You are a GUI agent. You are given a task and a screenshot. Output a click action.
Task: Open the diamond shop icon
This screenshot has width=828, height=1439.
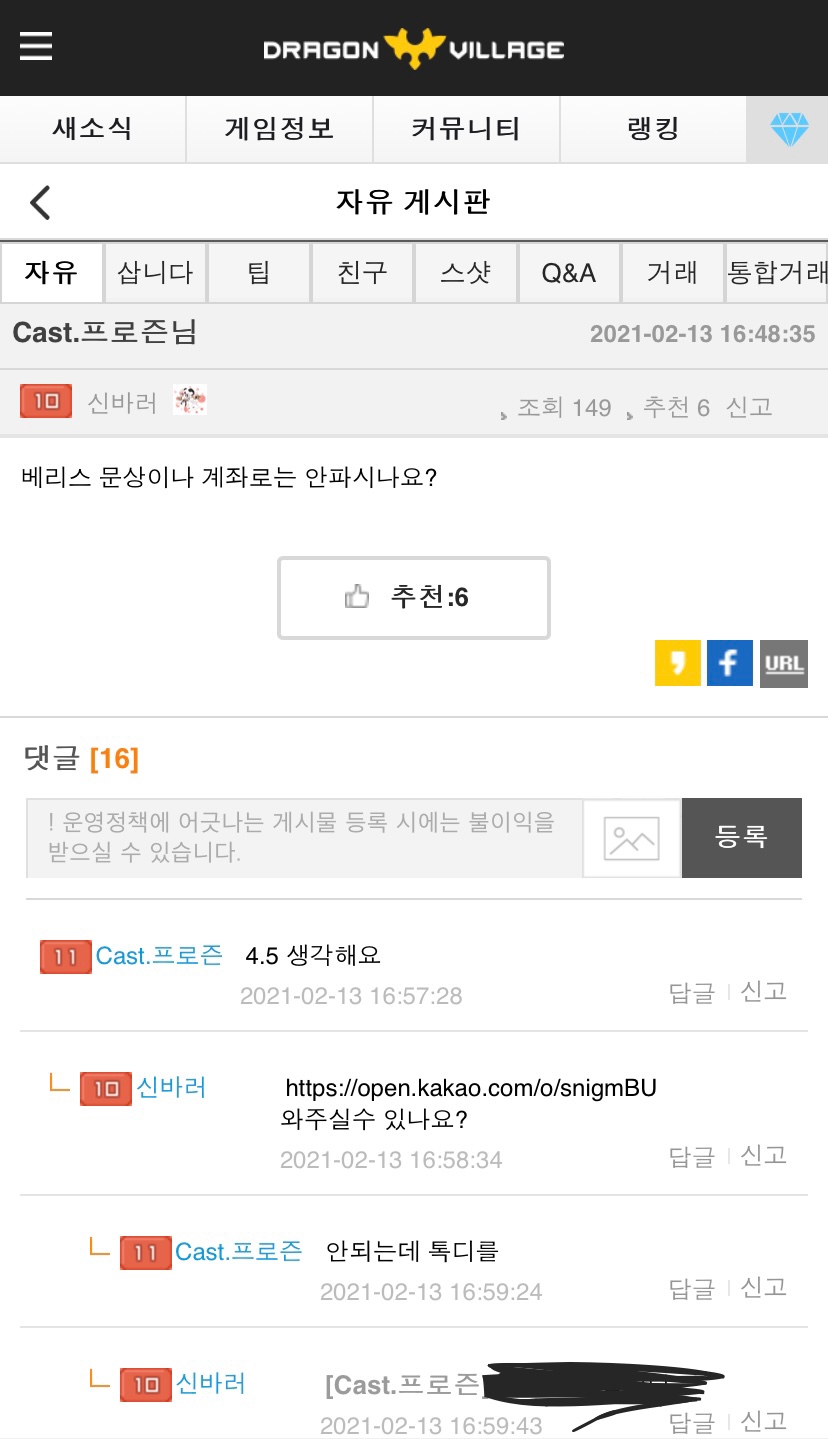tap(788, 129)
